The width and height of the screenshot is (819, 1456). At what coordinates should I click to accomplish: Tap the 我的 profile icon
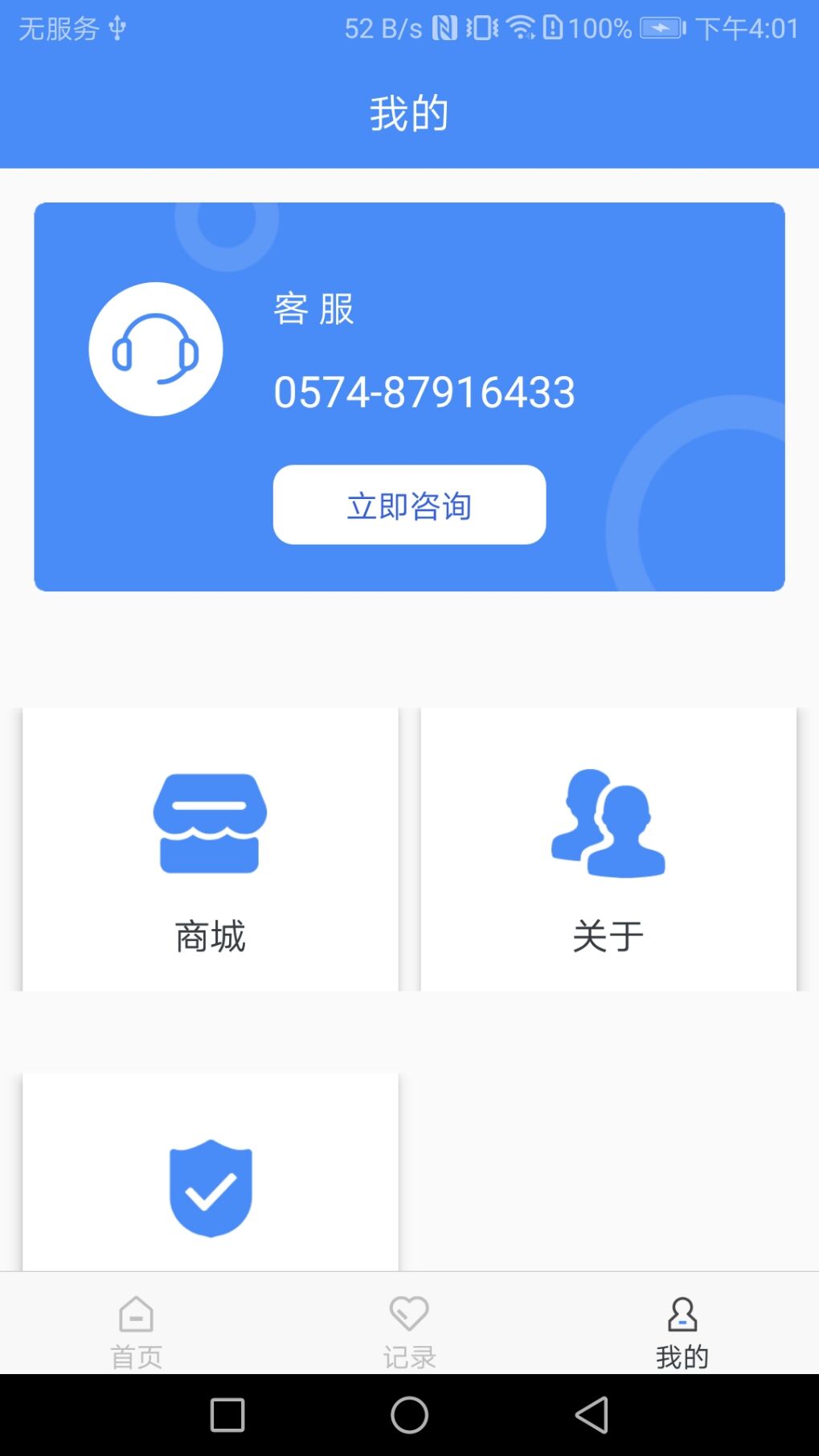682,1315
